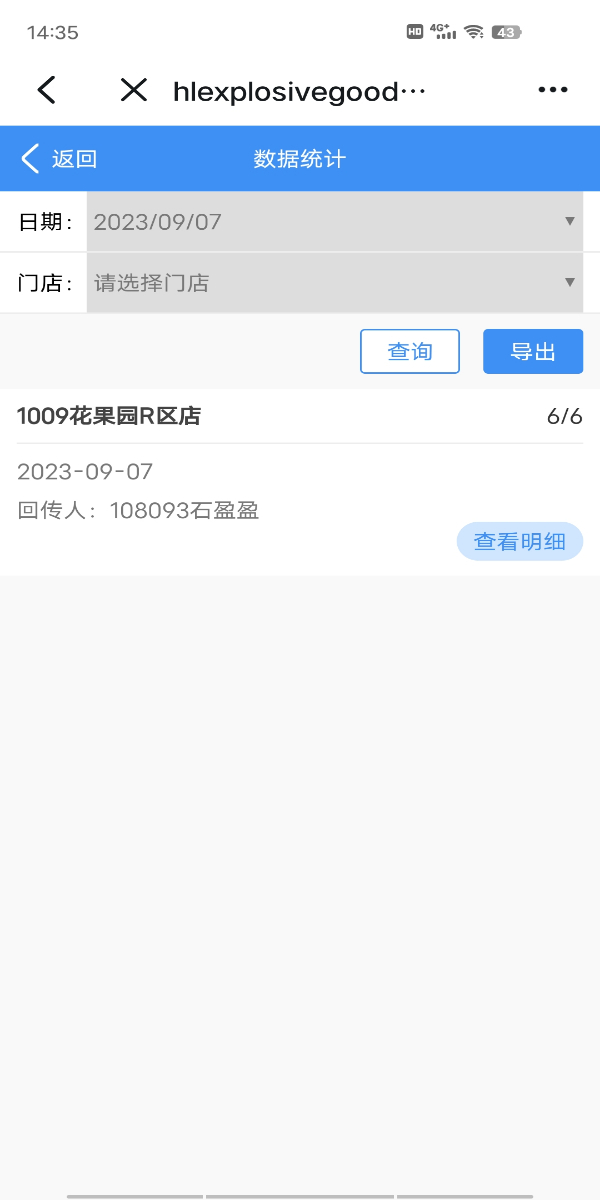Tap the 查询 button
The width and height of the screenshot is (600, 1200).
(x=410, y=351)
